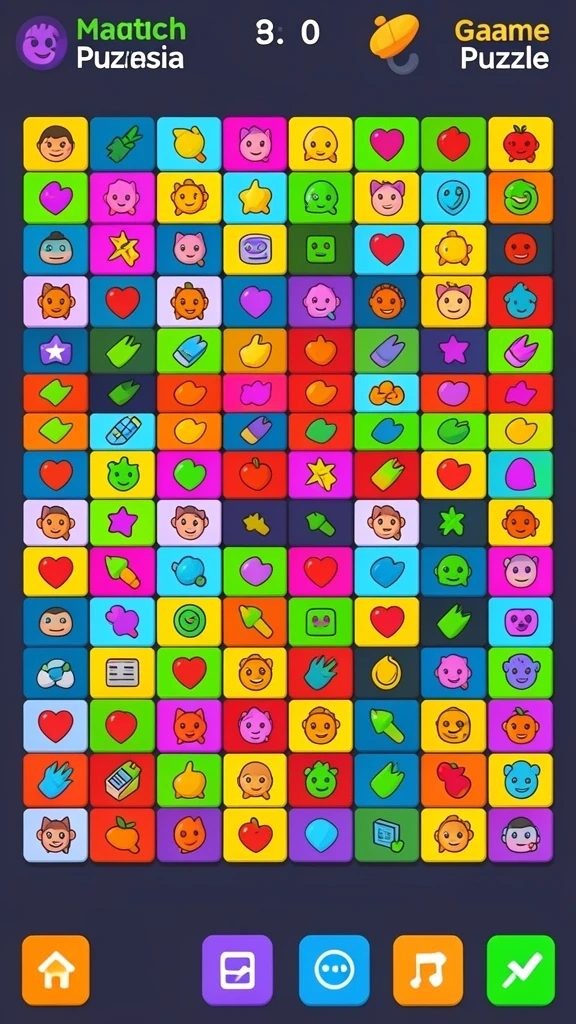Choose the green swirl on orange tile
The width and height of the screenshot is (576, 1024).
(x=520, y=198)
